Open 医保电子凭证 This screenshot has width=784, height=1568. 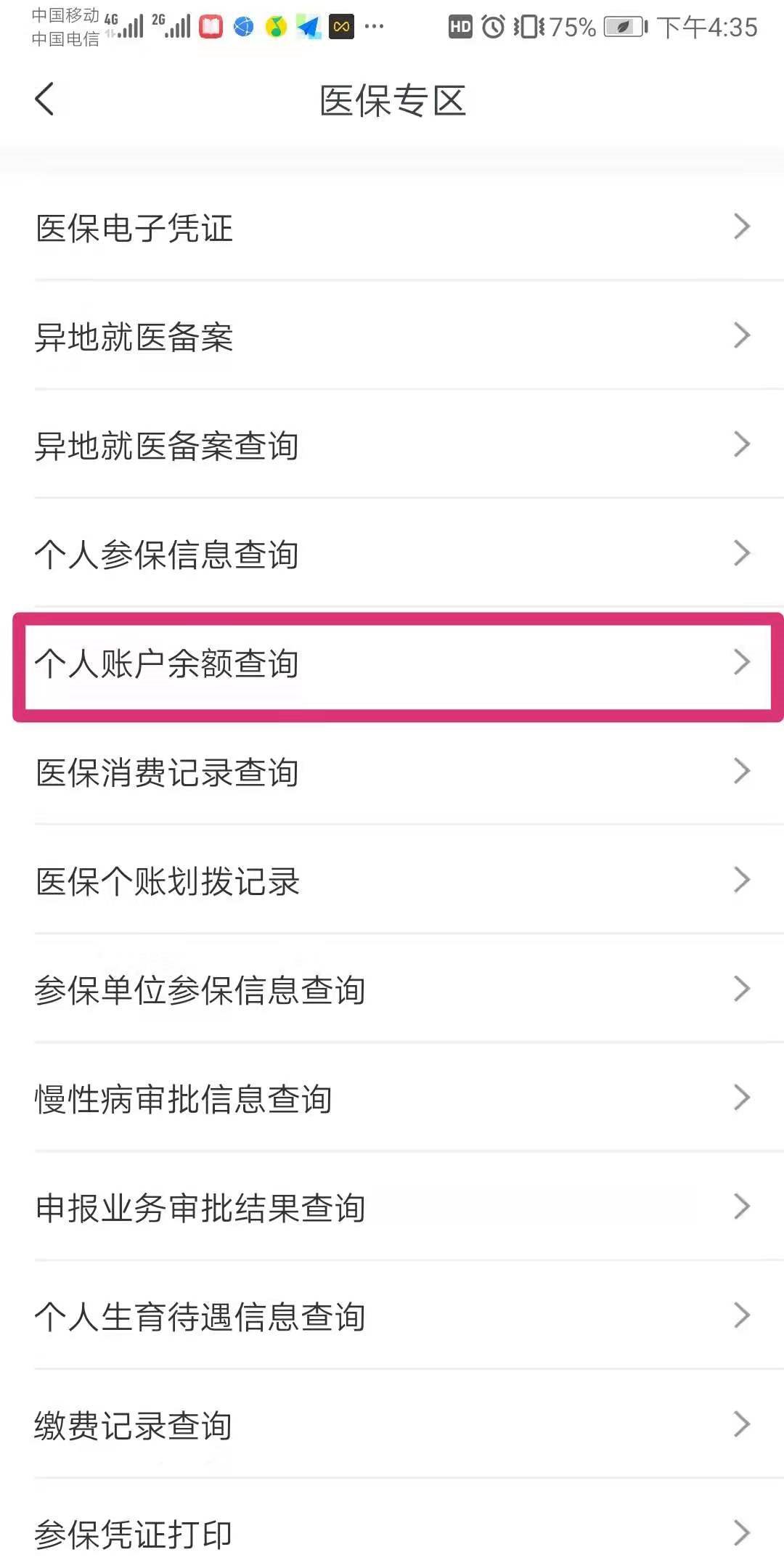tap(392, 227)
